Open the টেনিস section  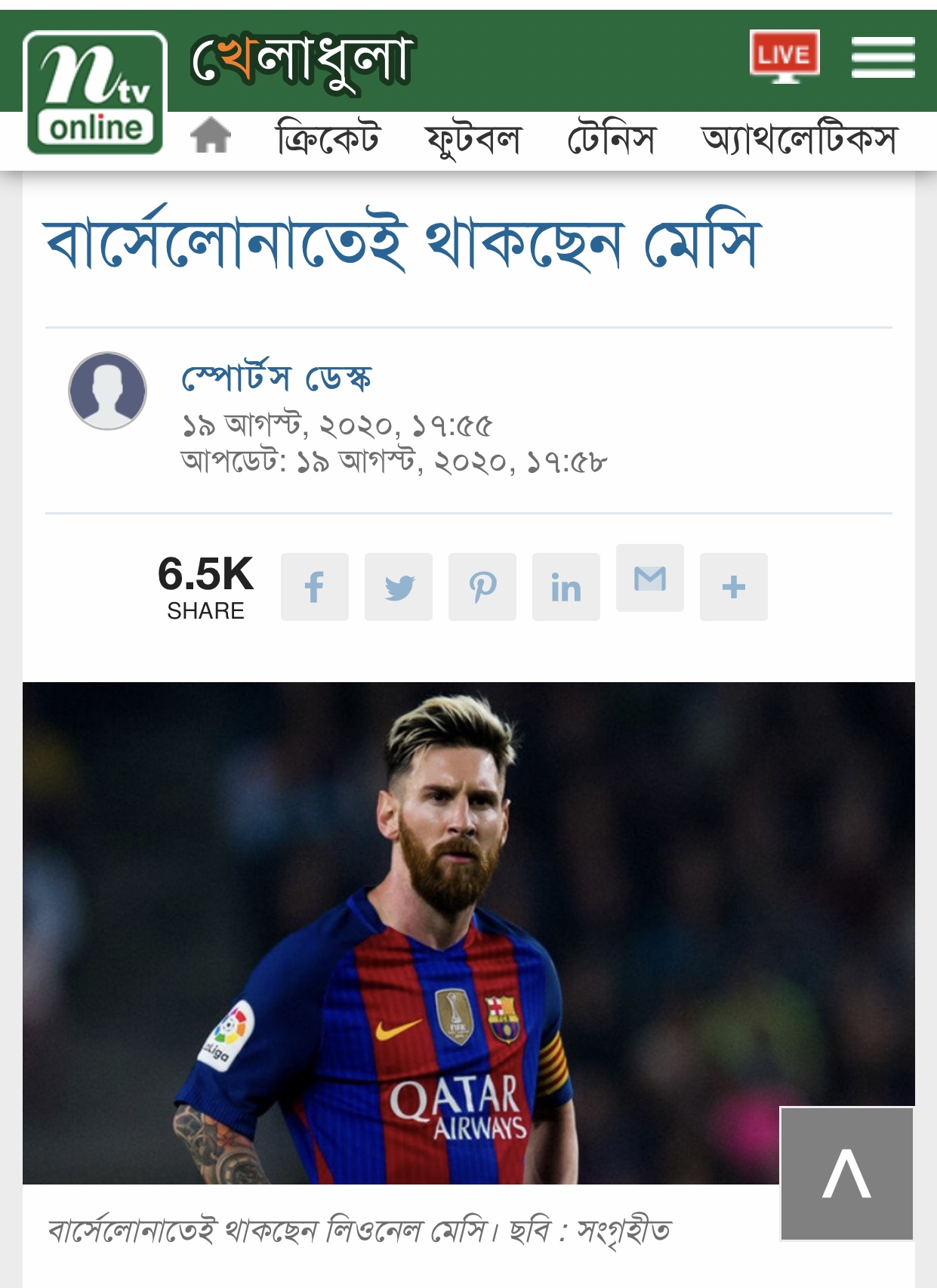611,139
